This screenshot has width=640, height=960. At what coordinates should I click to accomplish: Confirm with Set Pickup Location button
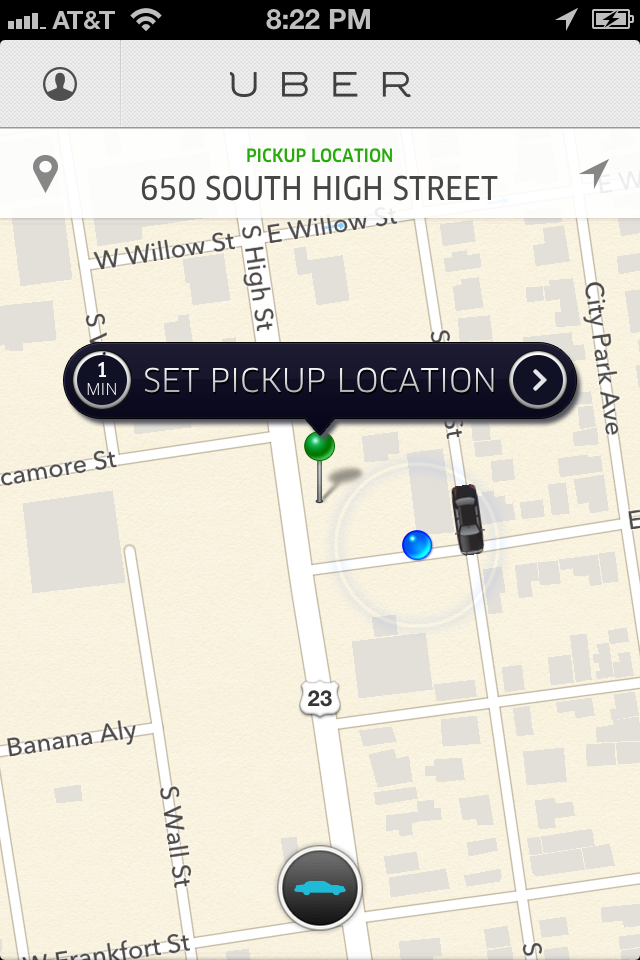[320, 381]
